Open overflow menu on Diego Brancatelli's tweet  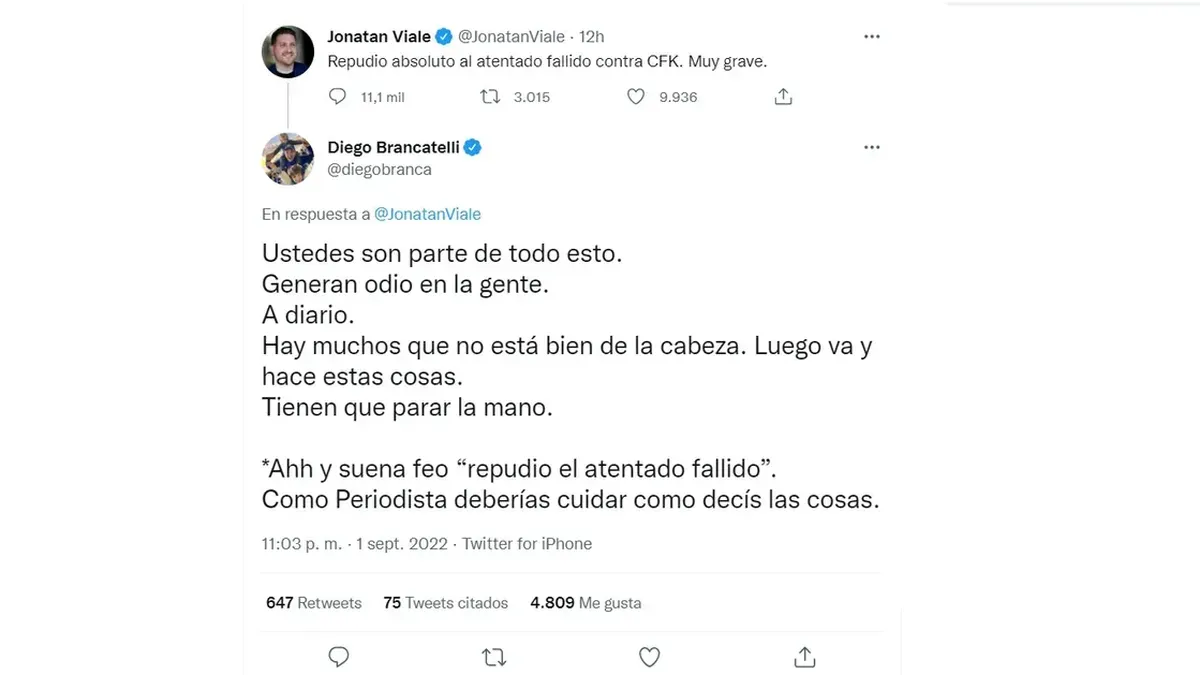872,147
